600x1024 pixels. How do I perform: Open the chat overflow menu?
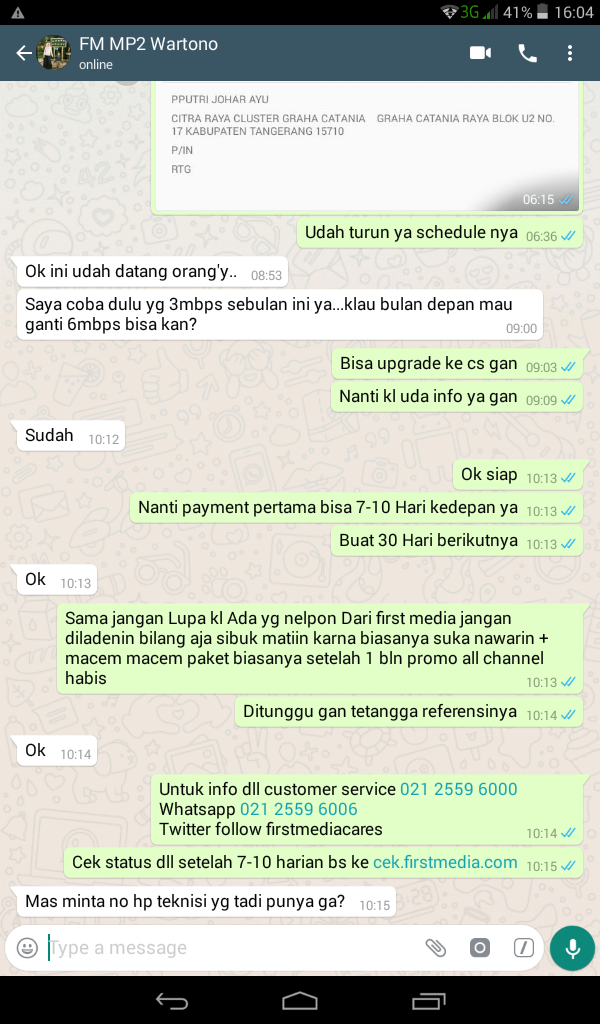[570, 53]
